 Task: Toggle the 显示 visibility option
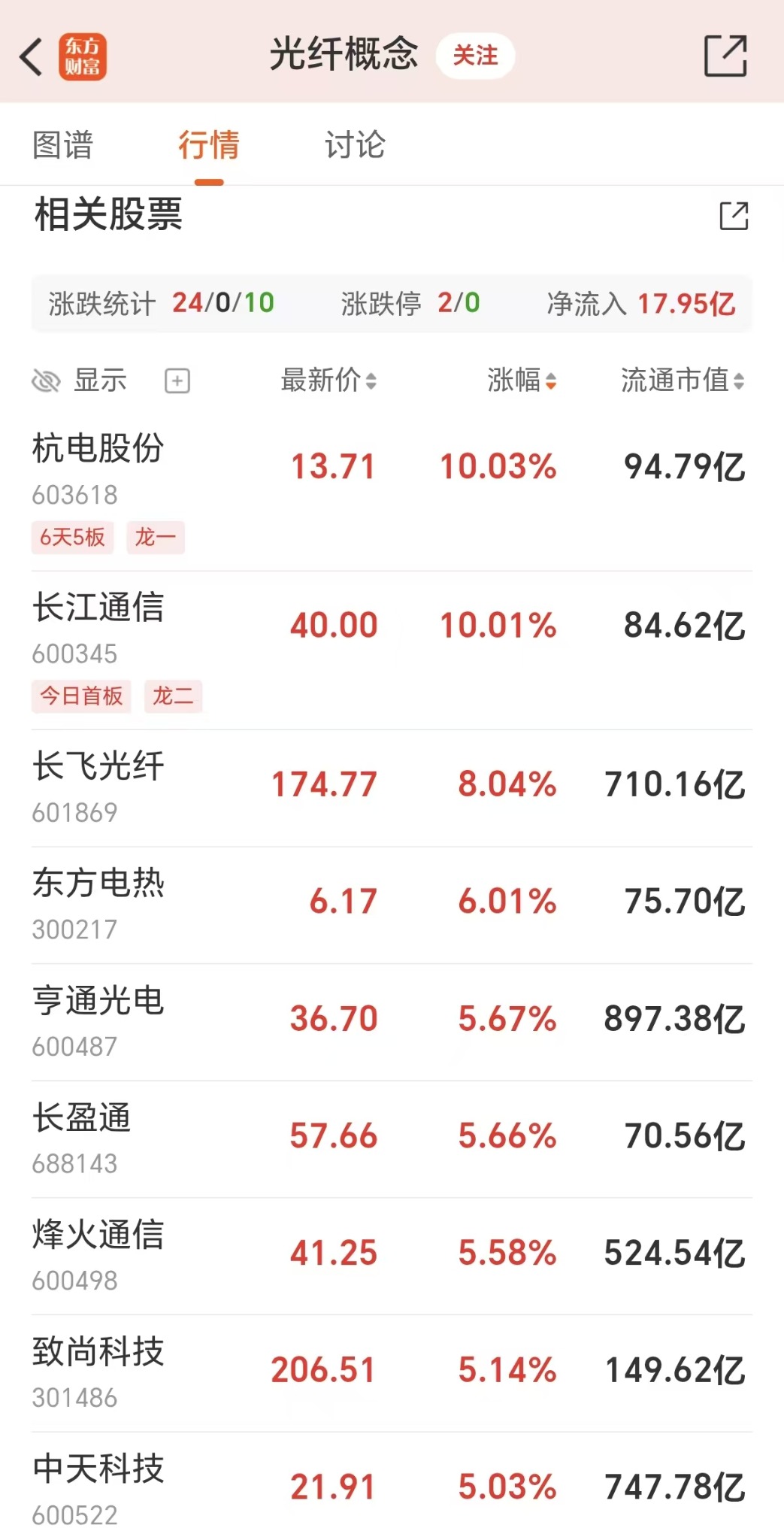click(80, 380)
